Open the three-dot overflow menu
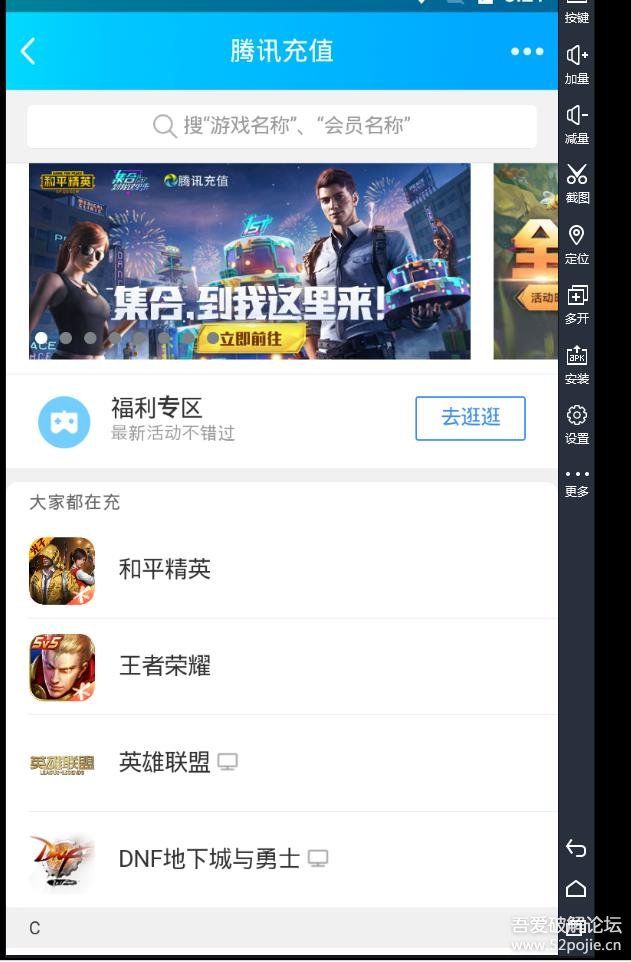Image resolution: width=631 pixels, height=962 pixels. pos(526,51)
